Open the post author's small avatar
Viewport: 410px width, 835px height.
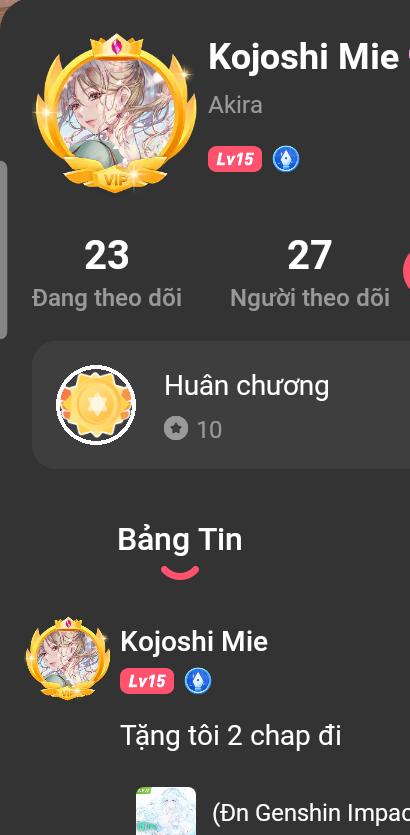pos(68,659)
